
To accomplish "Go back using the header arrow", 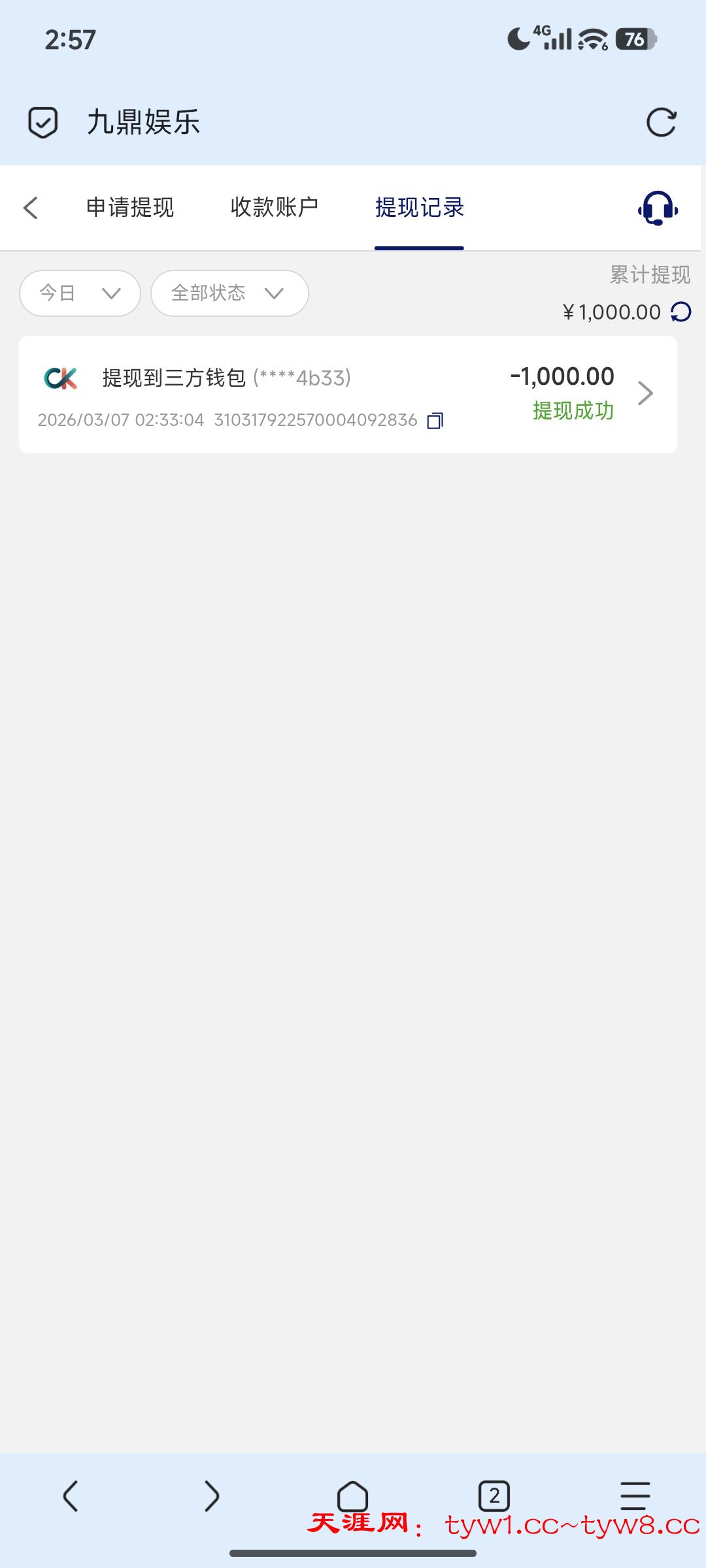I will pos(31,208).
